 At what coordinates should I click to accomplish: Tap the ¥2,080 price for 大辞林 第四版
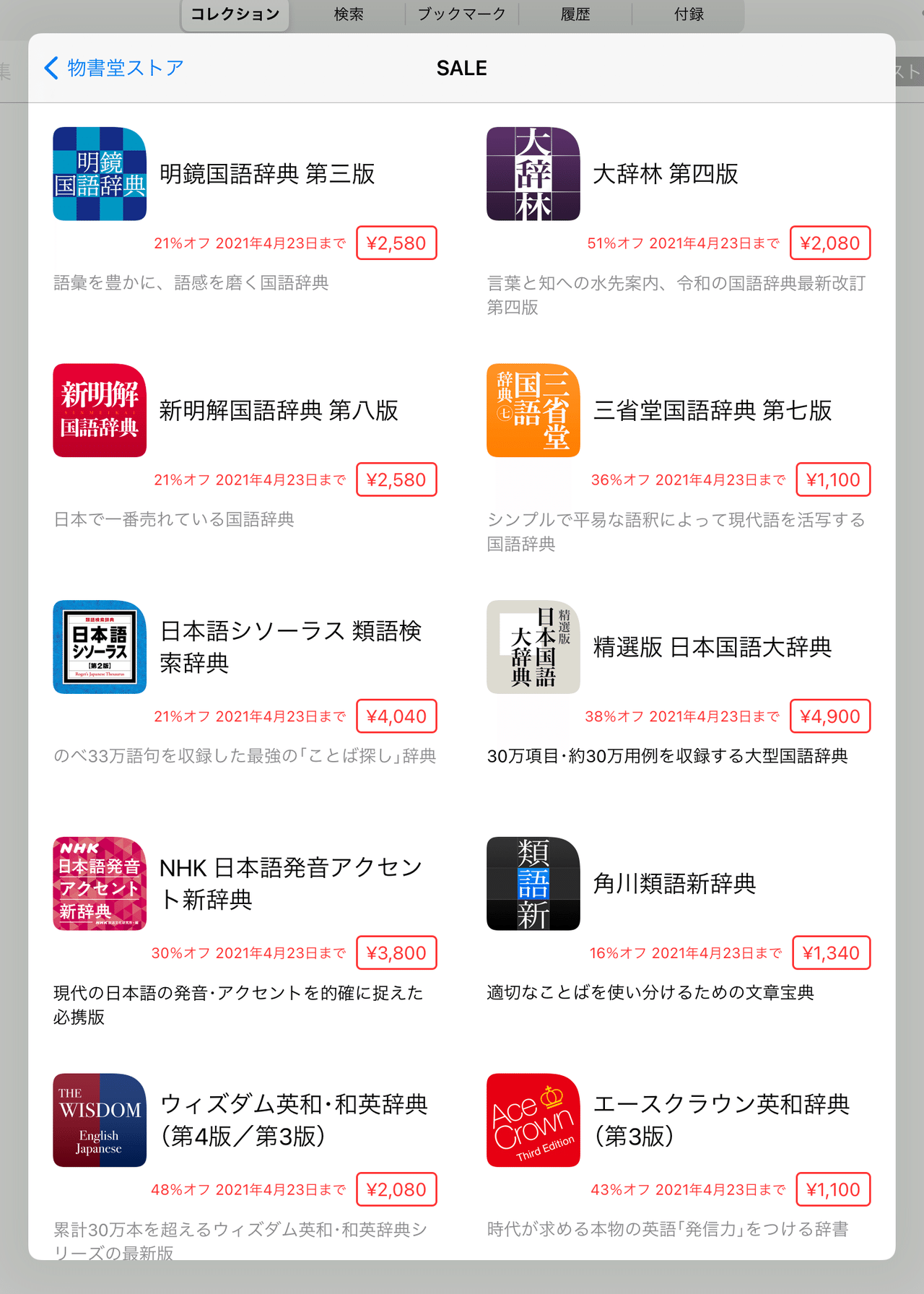coord(830,243)
